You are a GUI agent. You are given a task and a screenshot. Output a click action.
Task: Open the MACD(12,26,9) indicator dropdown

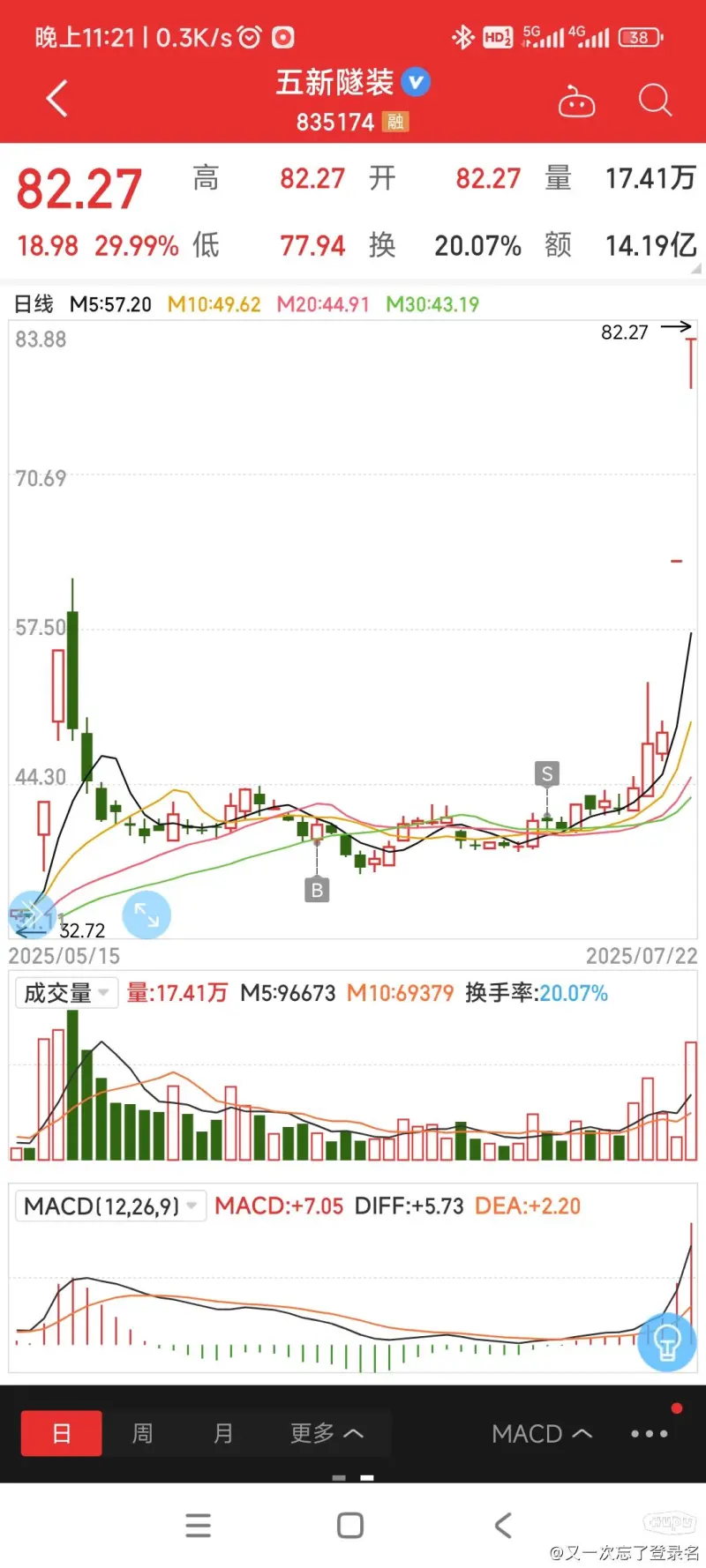click(110, 1206)
